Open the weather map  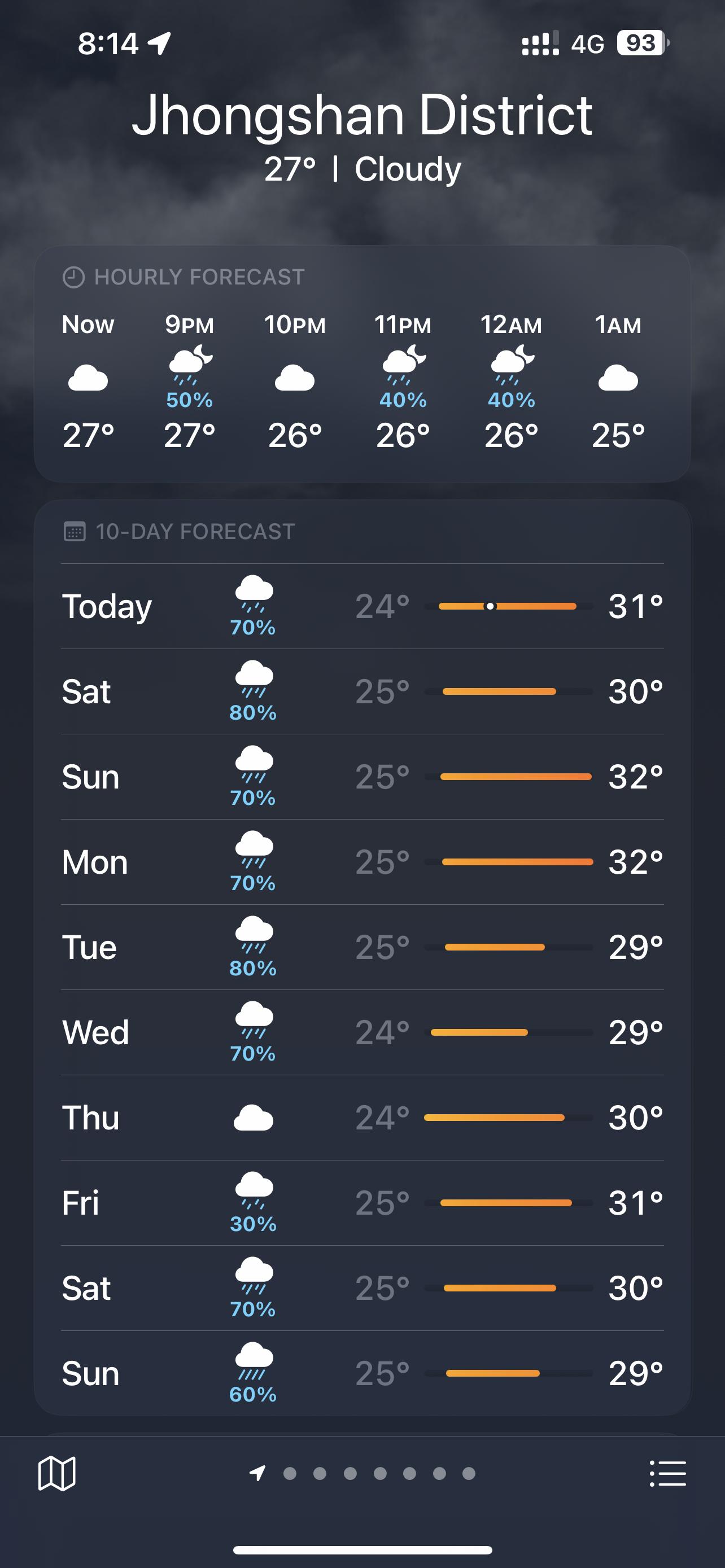pyautogui.click(x=56, y=1473)
